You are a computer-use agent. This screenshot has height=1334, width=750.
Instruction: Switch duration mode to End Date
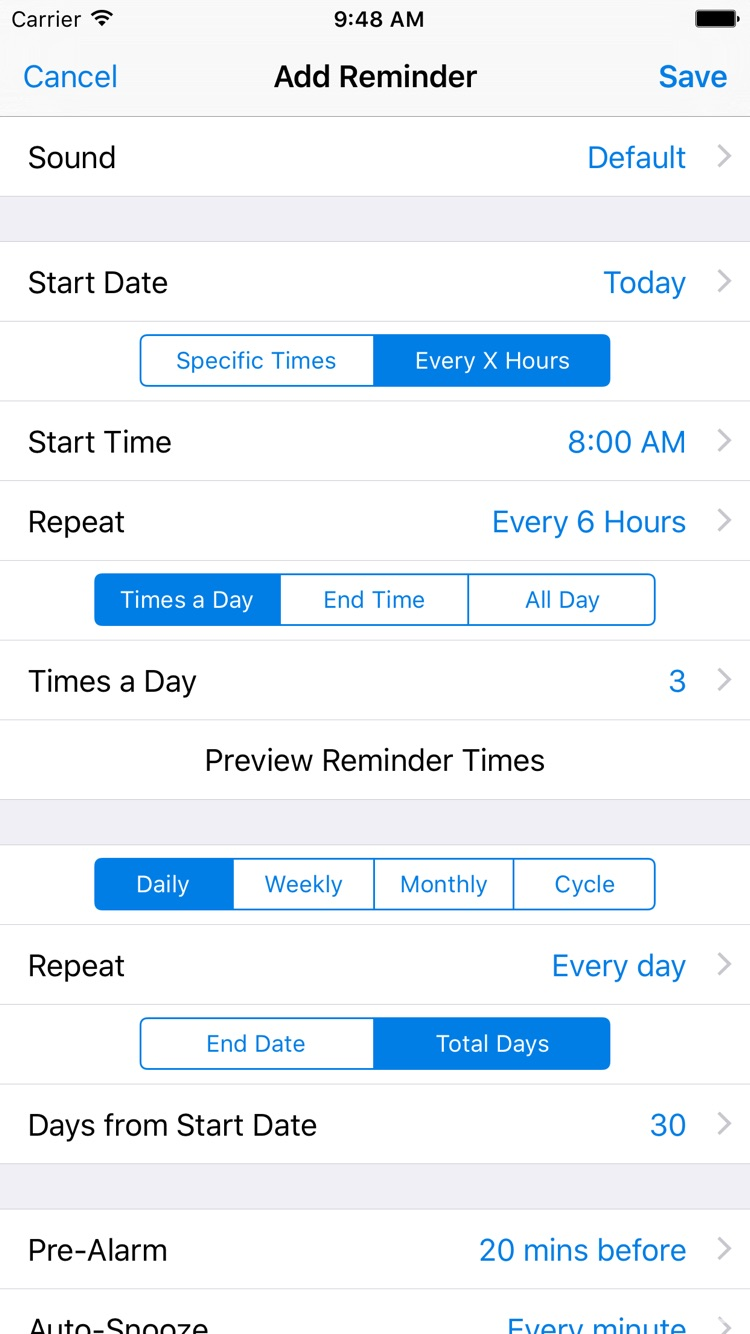(x=256, y=1043)
